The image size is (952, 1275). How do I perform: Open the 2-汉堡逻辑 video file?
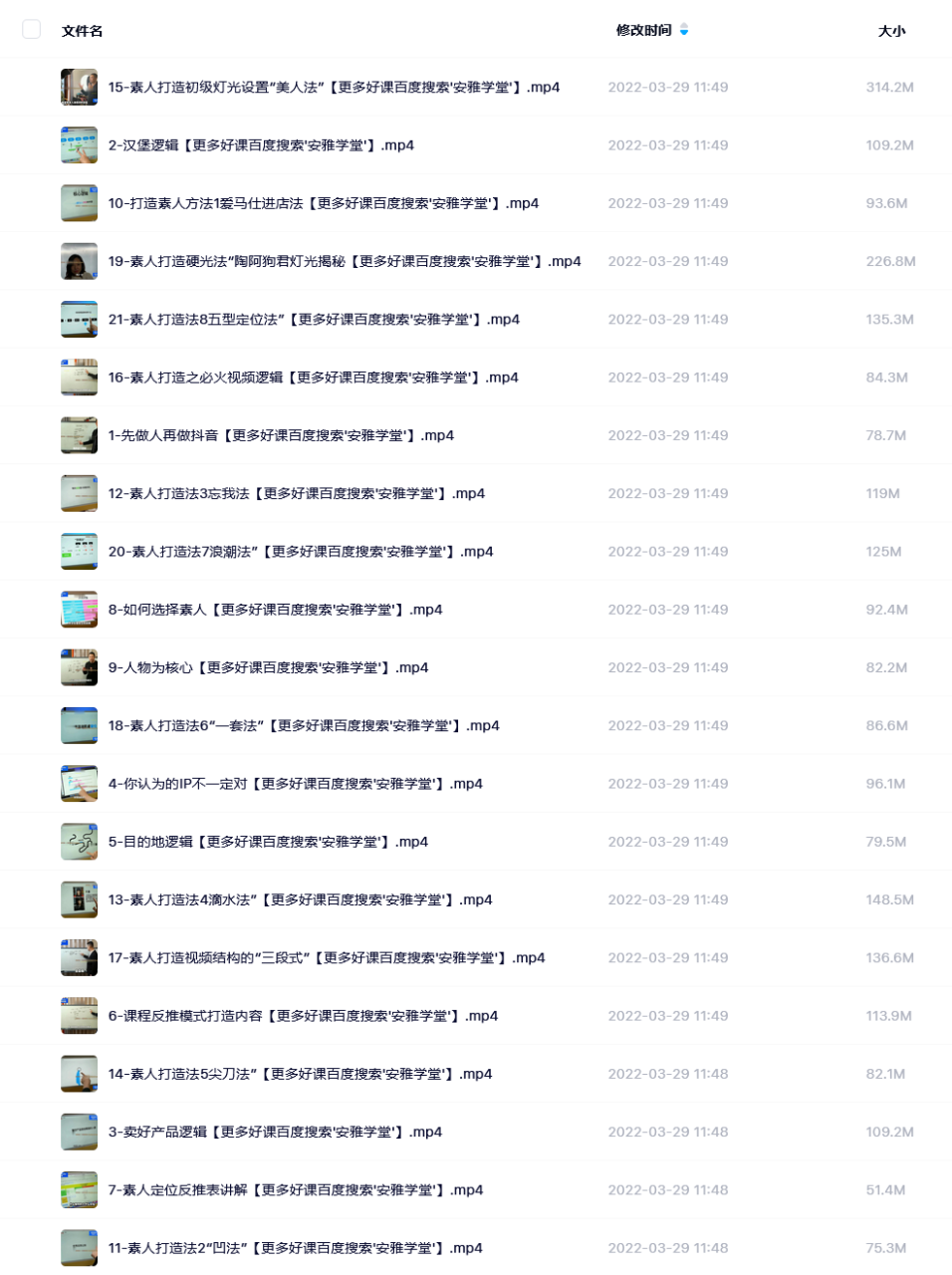(x=260, y=145)
